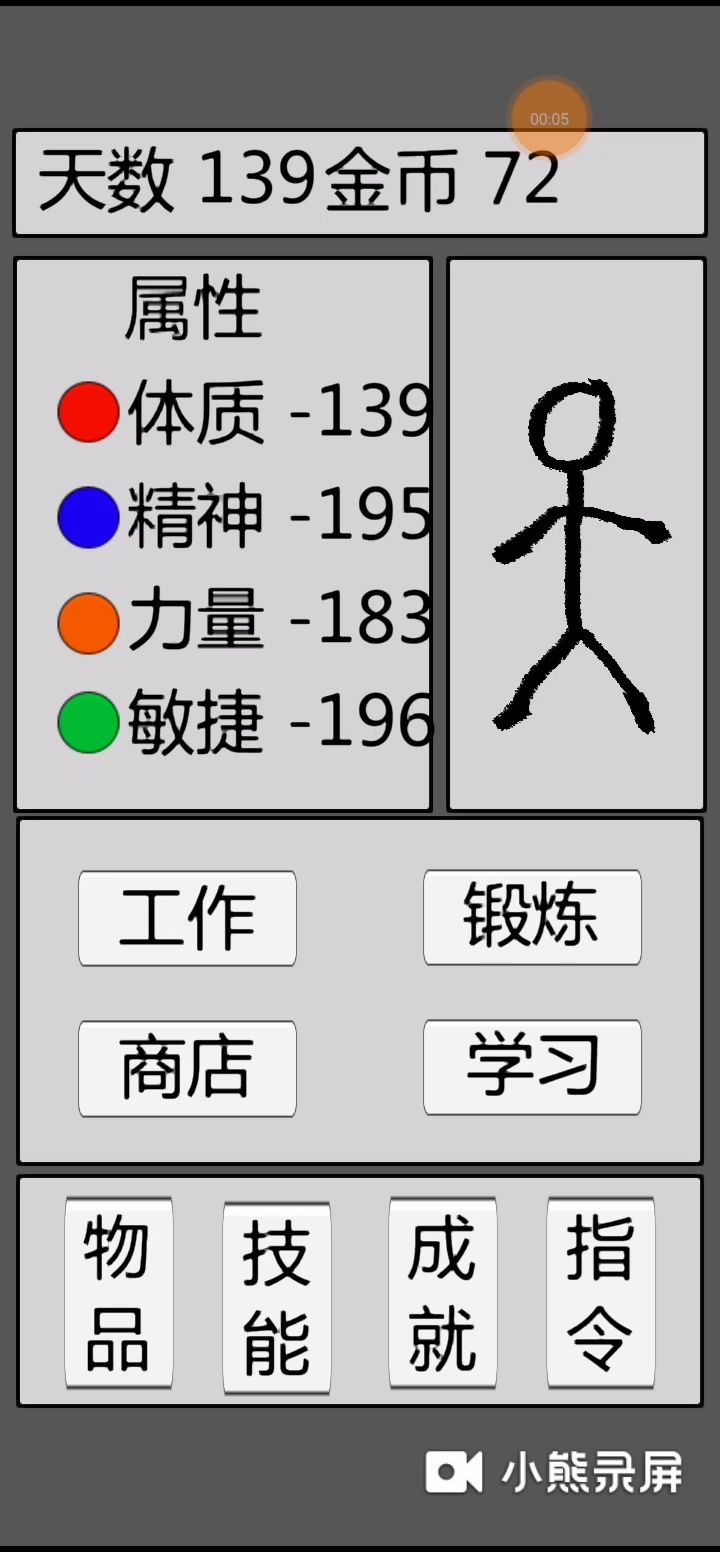
Task: View the 技能 (skills) list
Action: (x=276, y=1297)
